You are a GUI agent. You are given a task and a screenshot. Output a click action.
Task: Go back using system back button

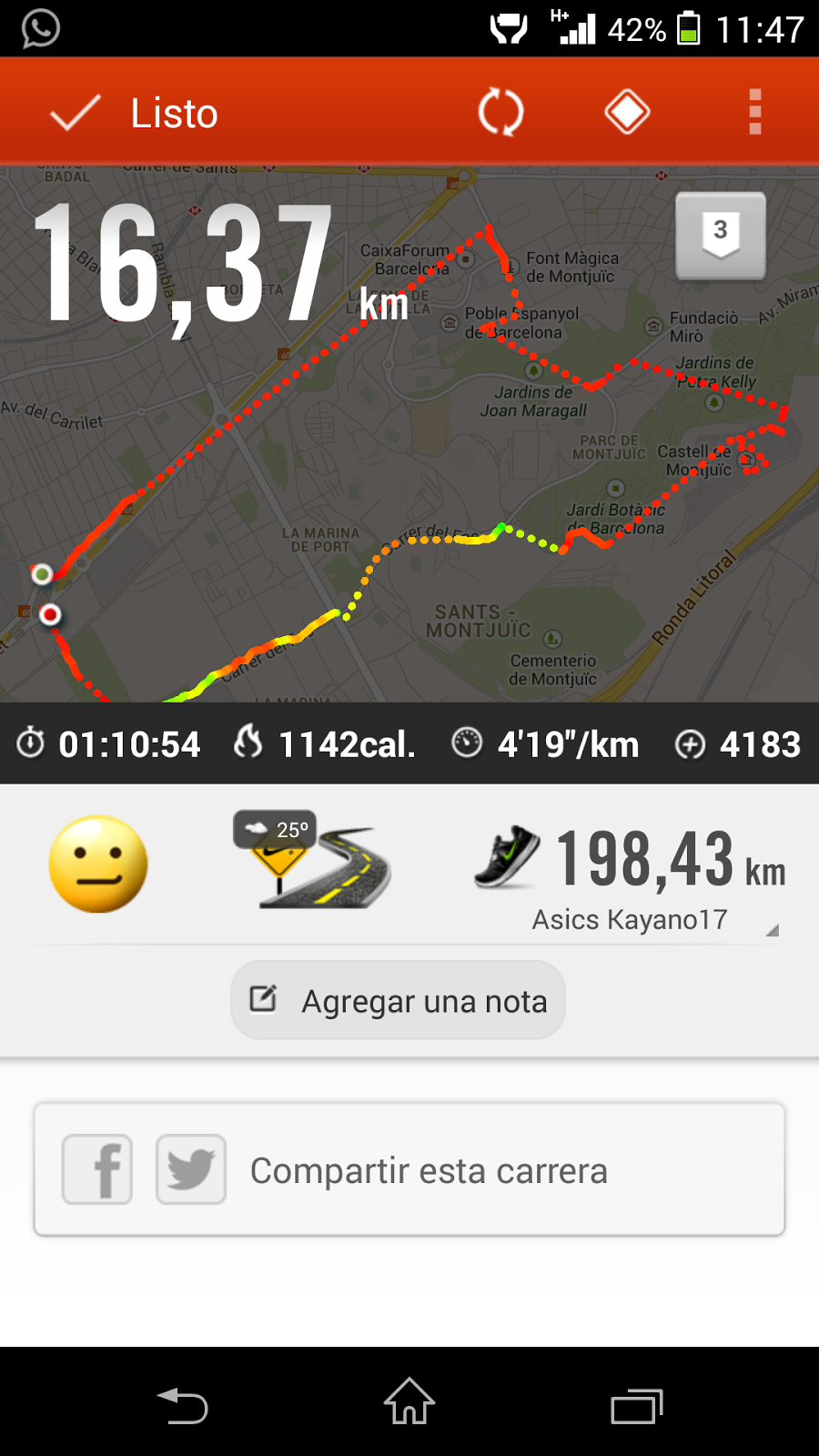(x=182, y=1404)
